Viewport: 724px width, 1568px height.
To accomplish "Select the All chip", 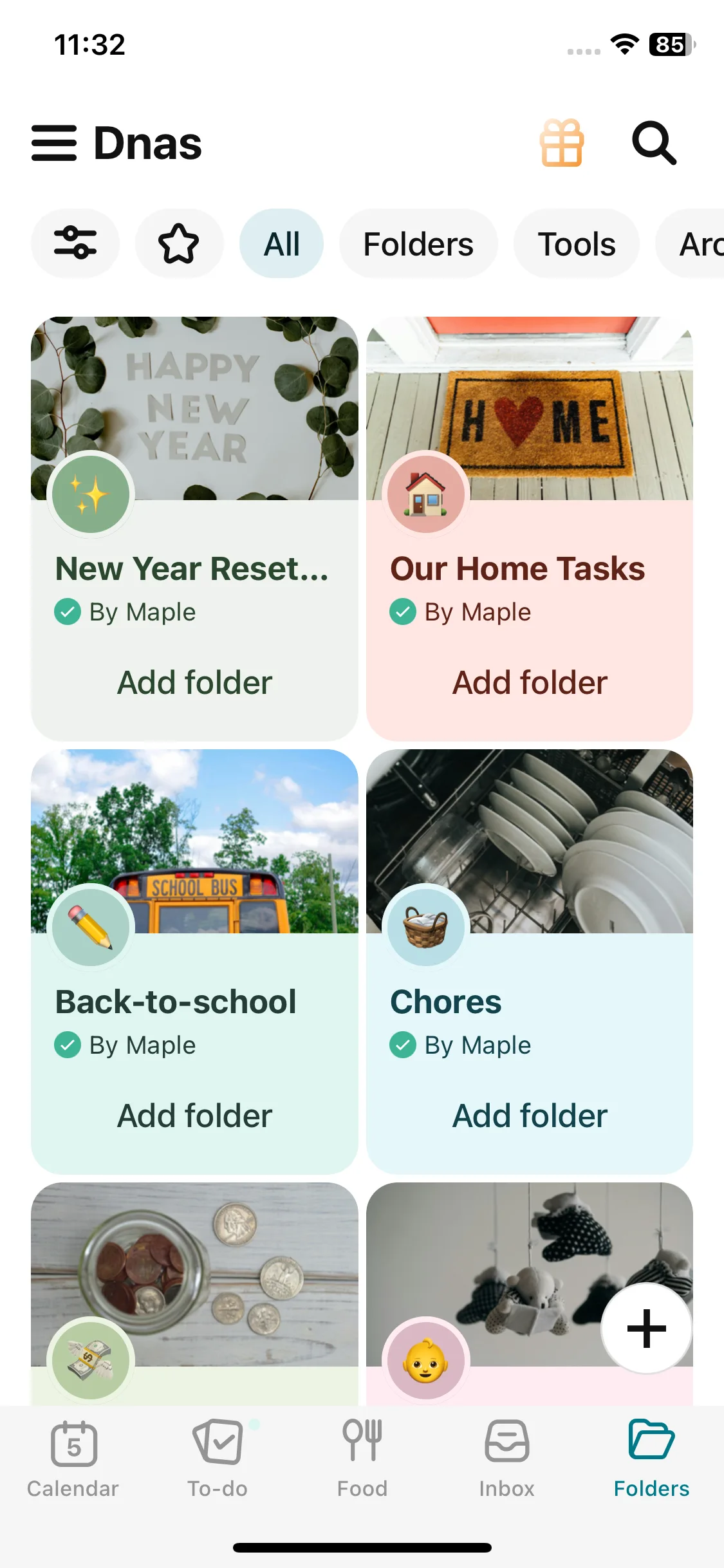I will coord(281,244).
